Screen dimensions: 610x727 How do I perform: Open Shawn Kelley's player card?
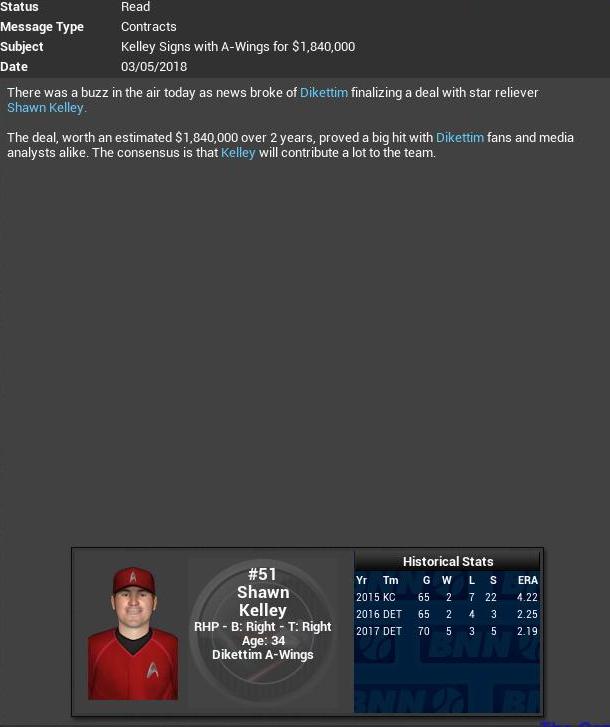pyautogui.click(x=261, y=610)
